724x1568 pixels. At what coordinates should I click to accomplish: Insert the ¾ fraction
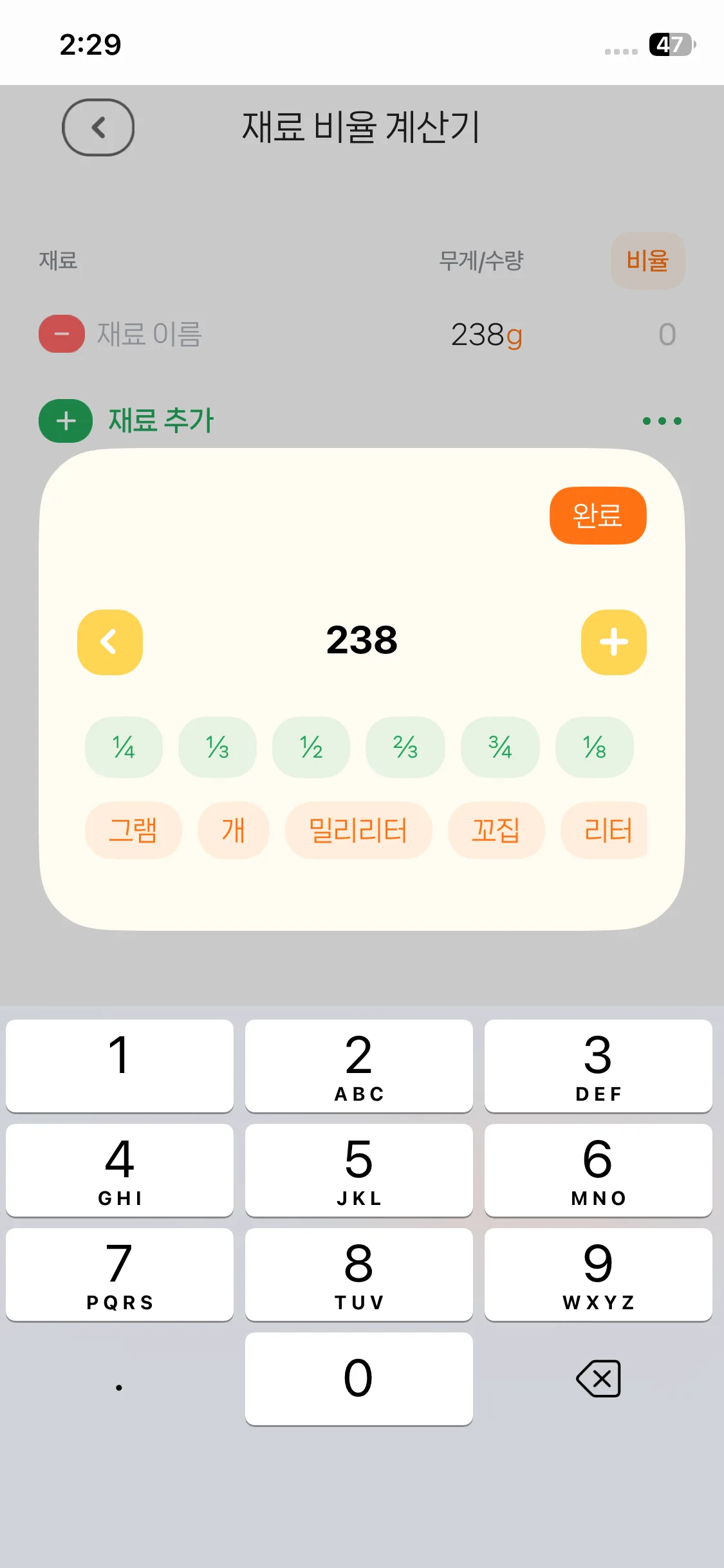point(500,747)
